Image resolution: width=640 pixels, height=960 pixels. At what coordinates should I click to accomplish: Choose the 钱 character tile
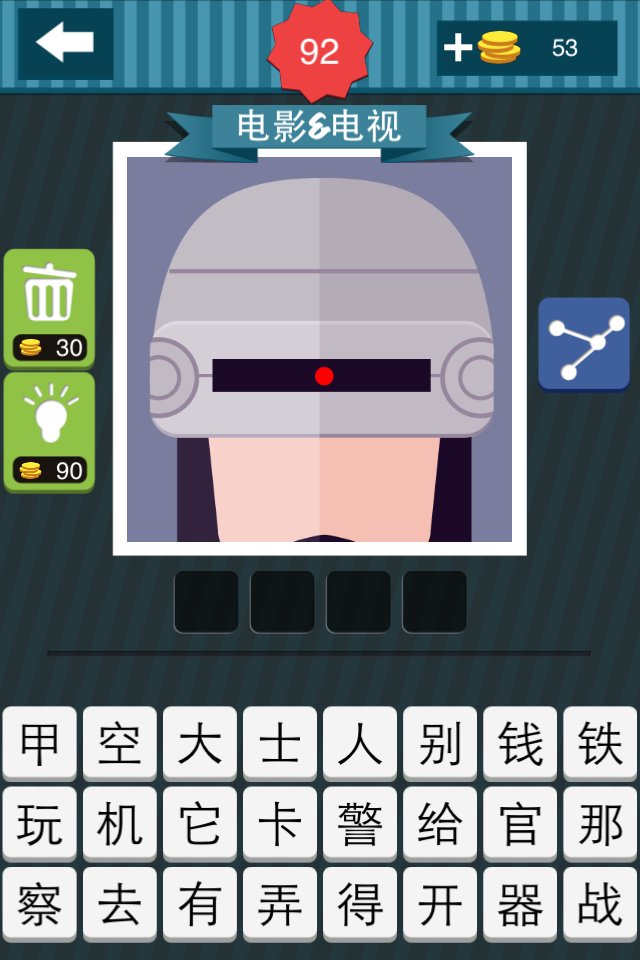519,744
